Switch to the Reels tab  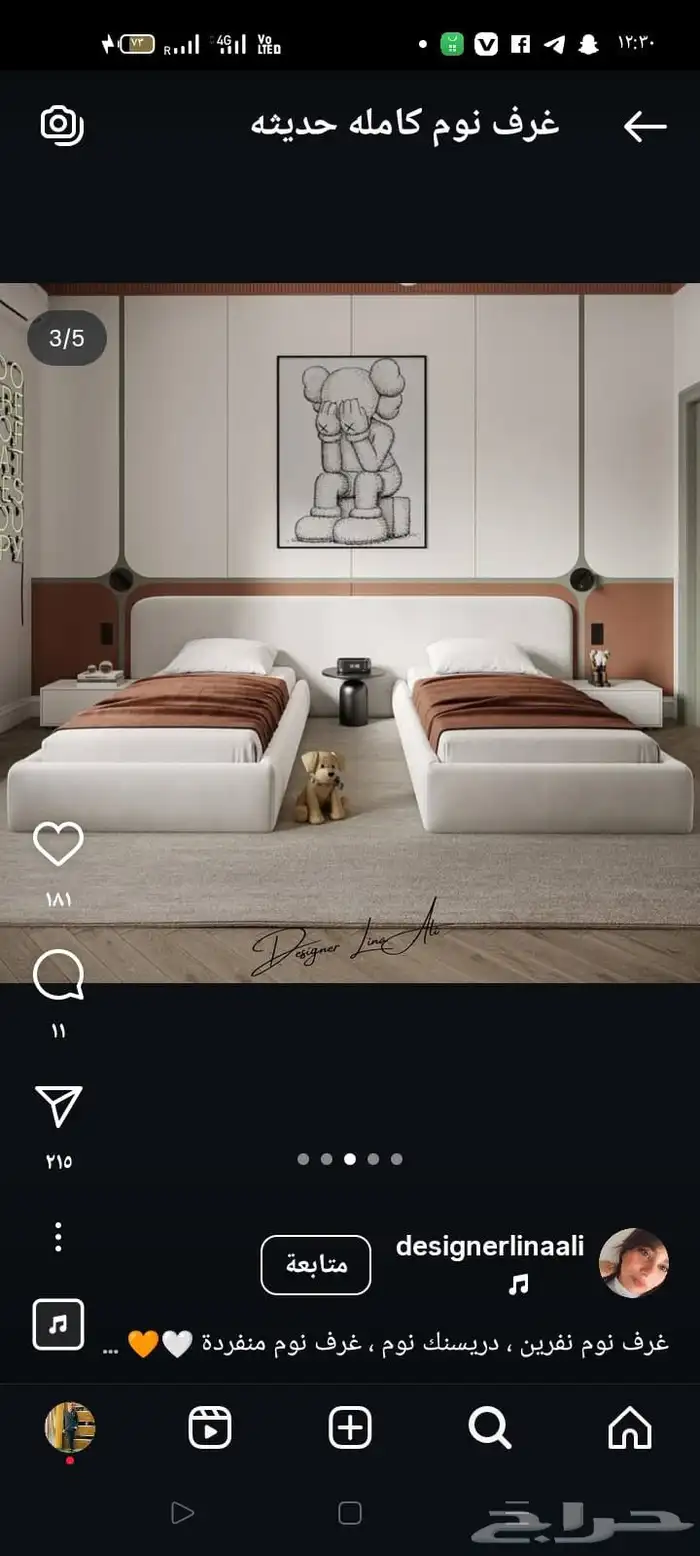tap(210, 1427)
